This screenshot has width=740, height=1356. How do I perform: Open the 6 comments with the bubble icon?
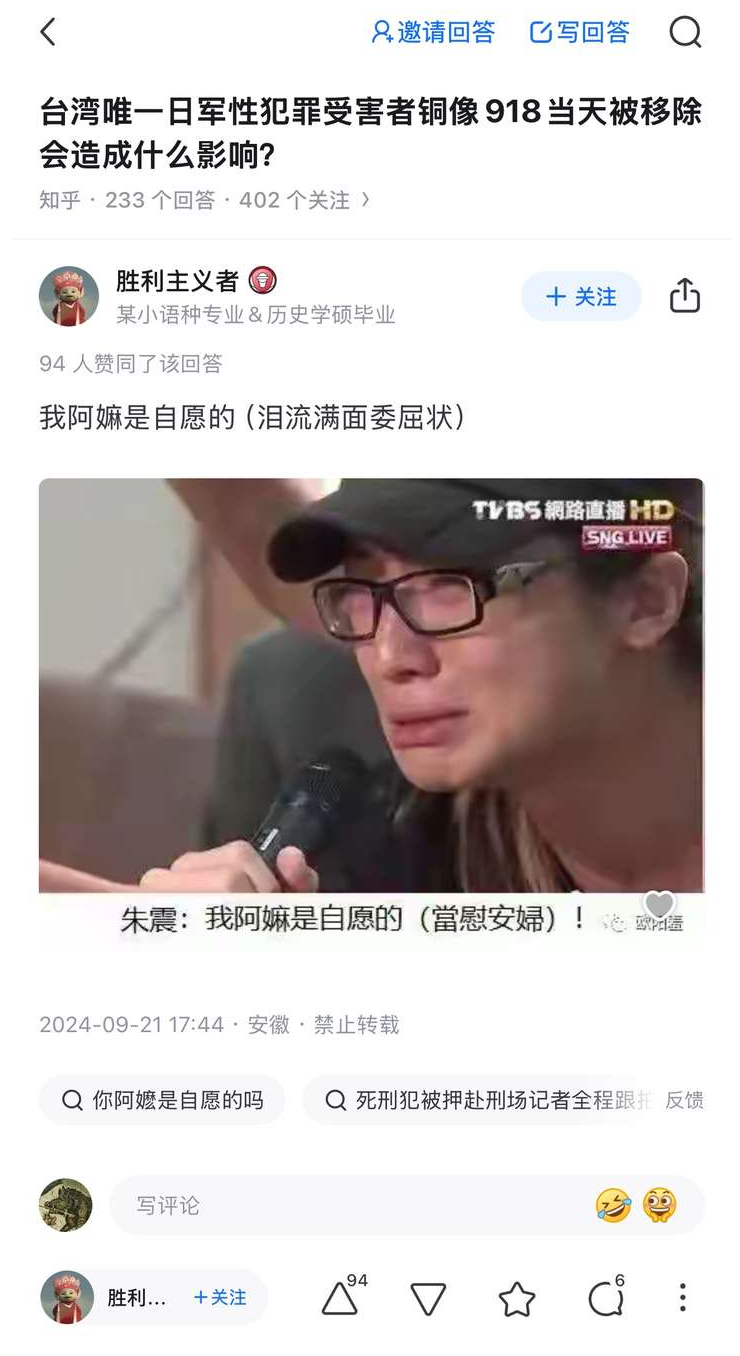coord(605,1299)
